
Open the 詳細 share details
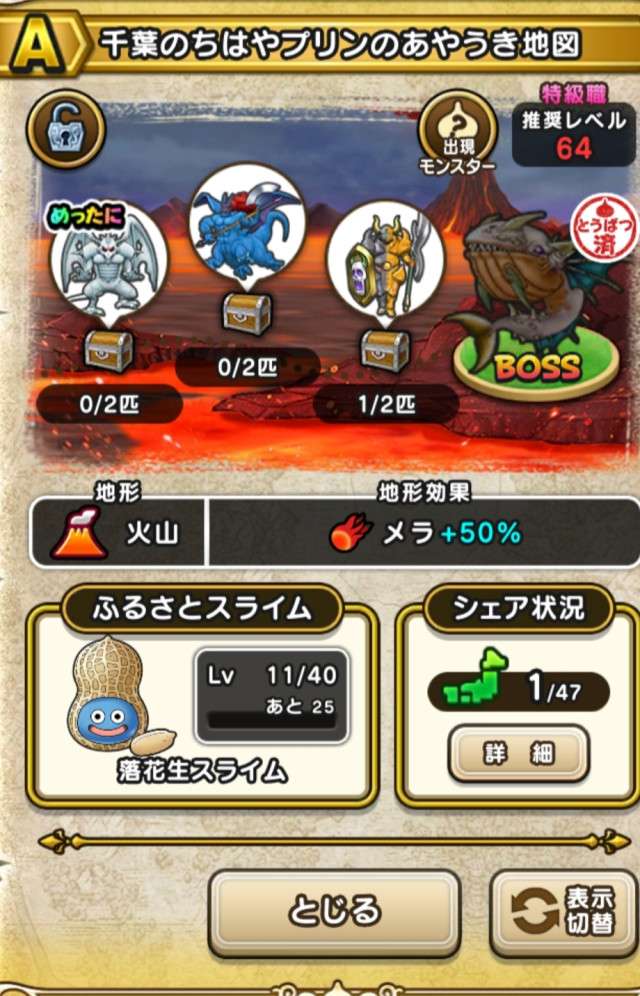(518, 753)
